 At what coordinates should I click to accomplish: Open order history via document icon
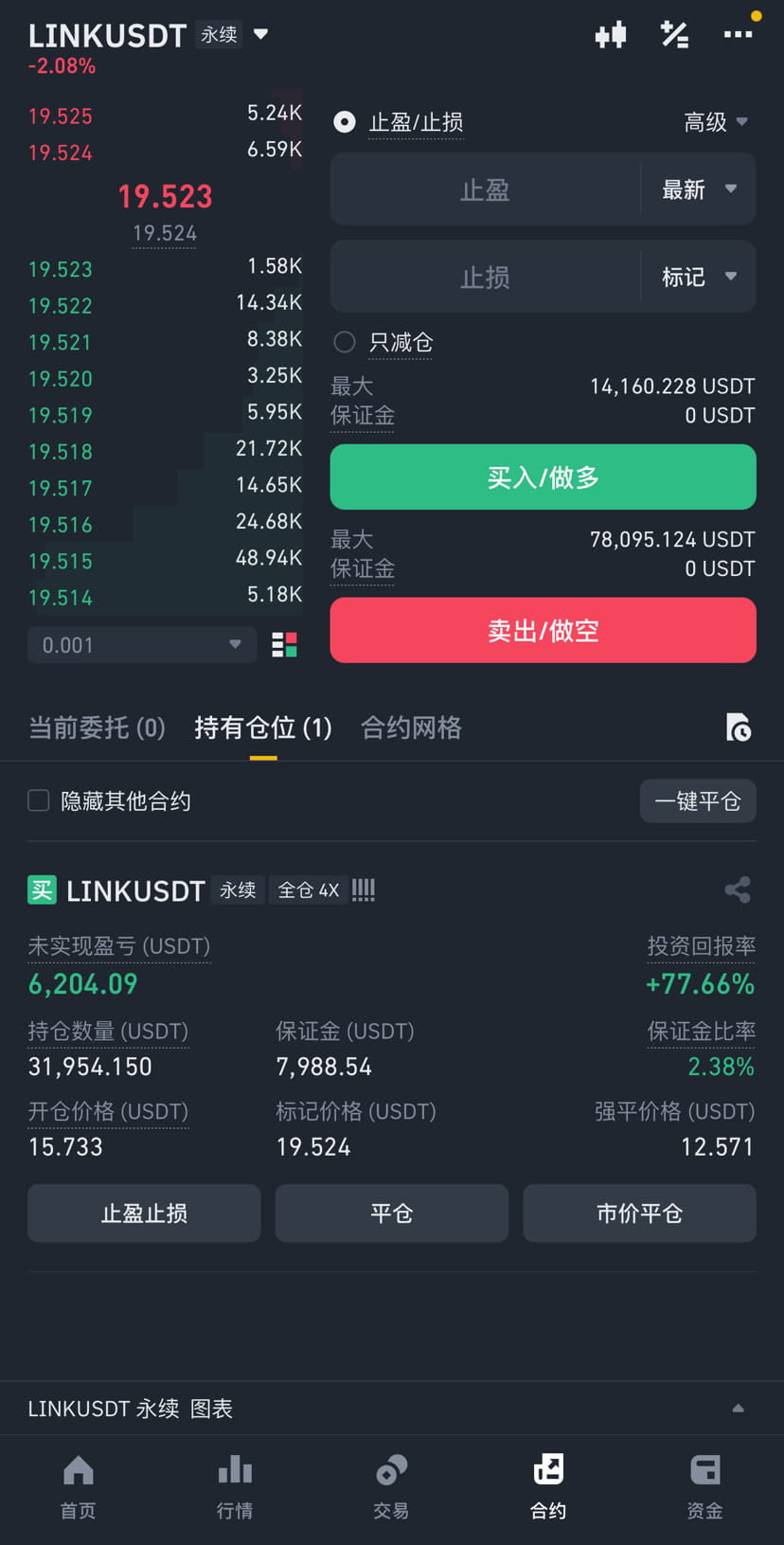coord(739,728)
